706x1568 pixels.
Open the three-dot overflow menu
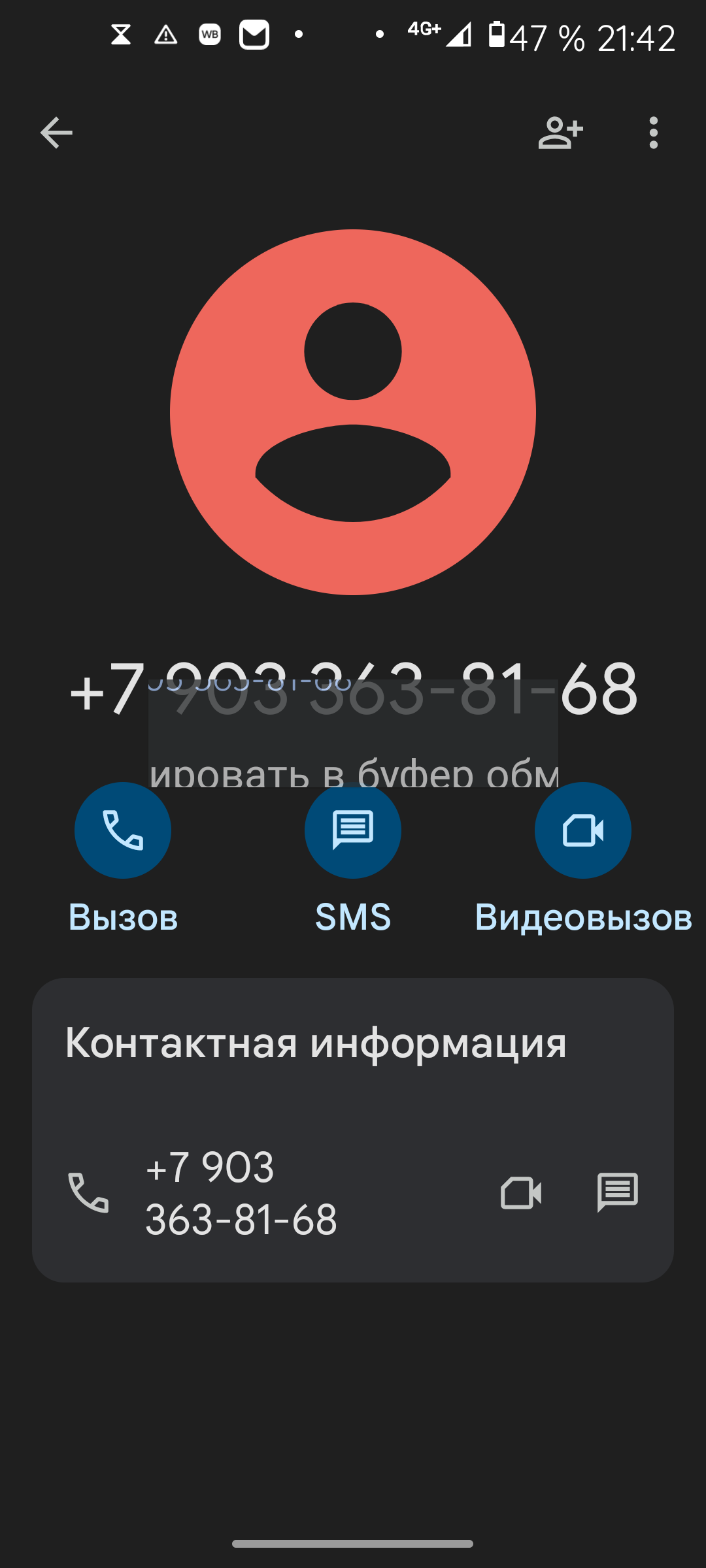point(653,133)
